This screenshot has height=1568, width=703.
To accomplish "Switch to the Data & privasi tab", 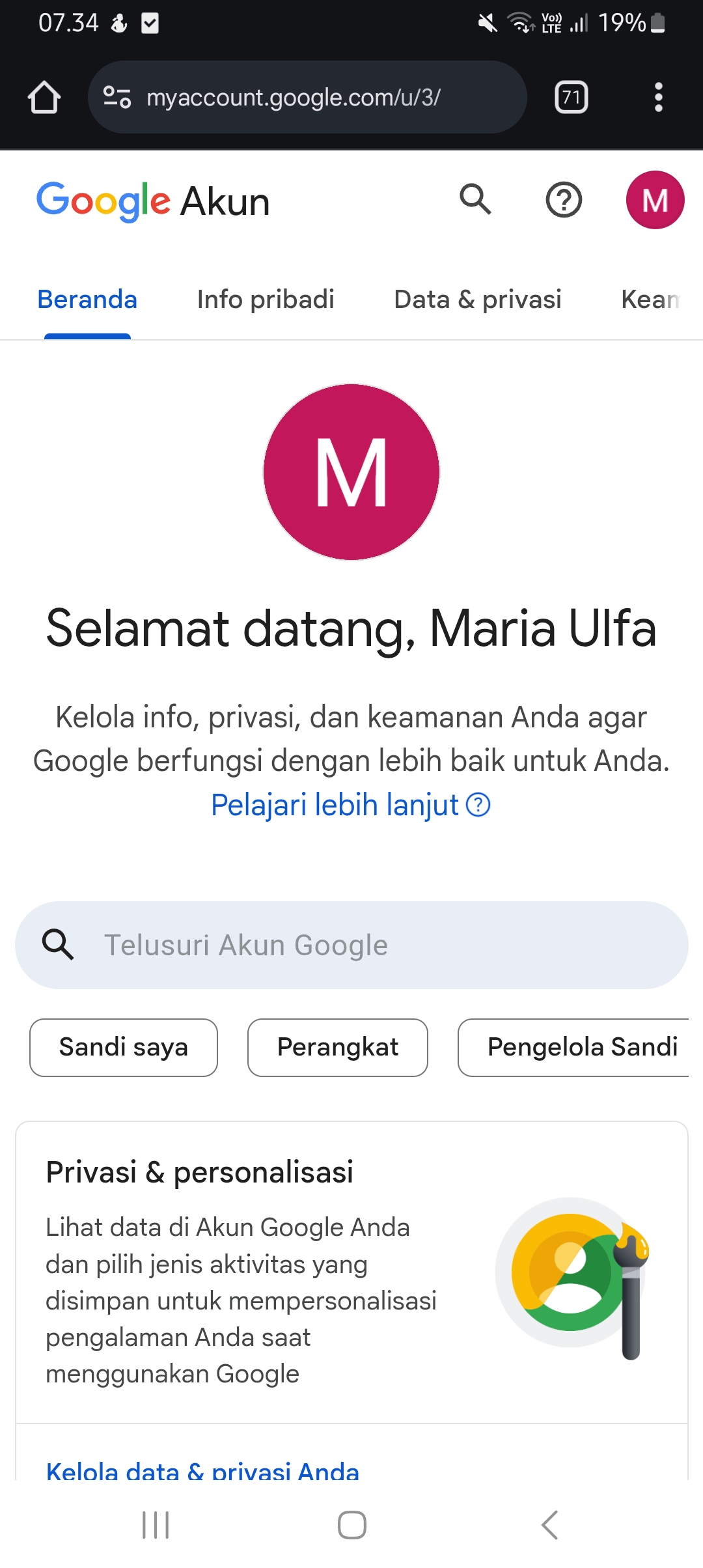I will click(477, 300).
